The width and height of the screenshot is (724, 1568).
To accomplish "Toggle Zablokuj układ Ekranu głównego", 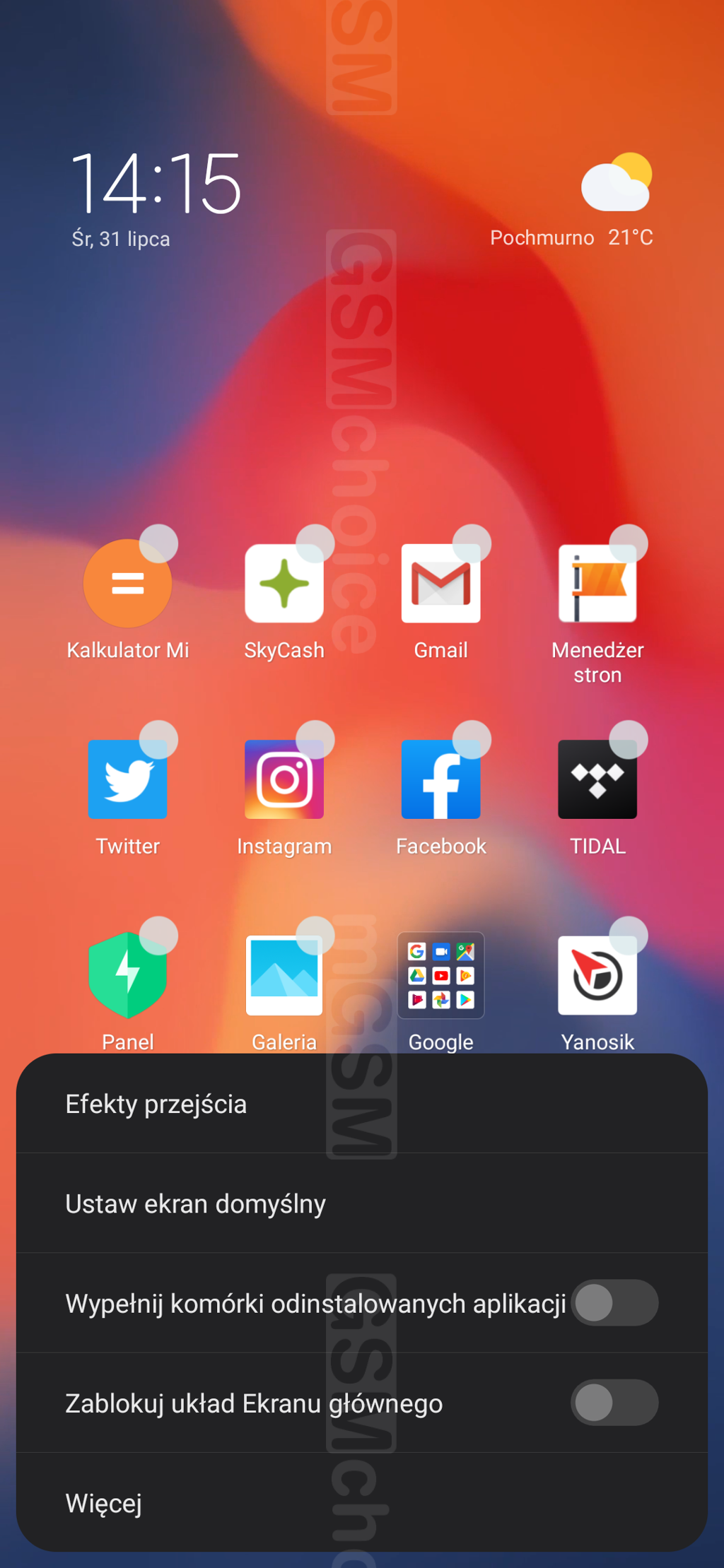I will pos(614,1403).
